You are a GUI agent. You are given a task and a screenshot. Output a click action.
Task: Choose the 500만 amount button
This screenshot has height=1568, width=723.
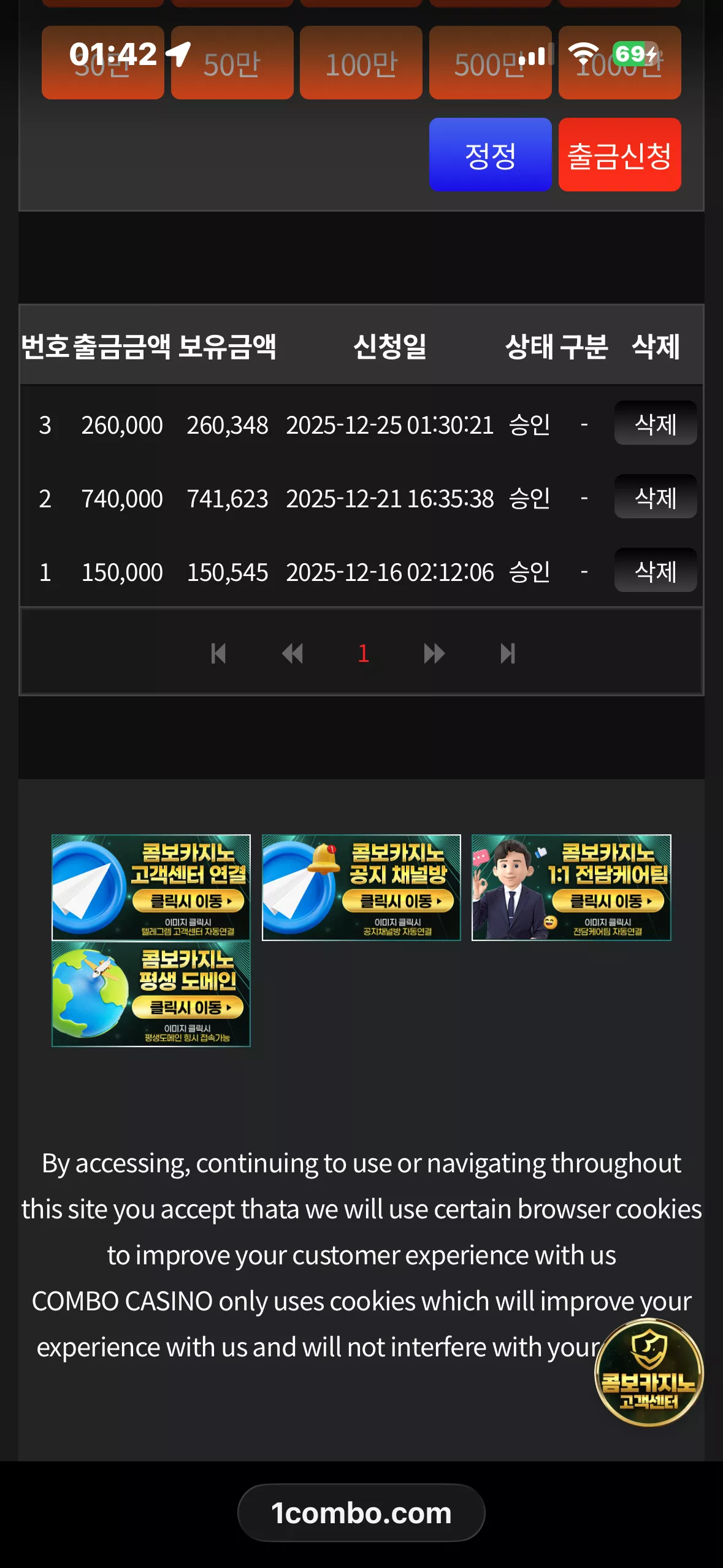click(490, 63)
